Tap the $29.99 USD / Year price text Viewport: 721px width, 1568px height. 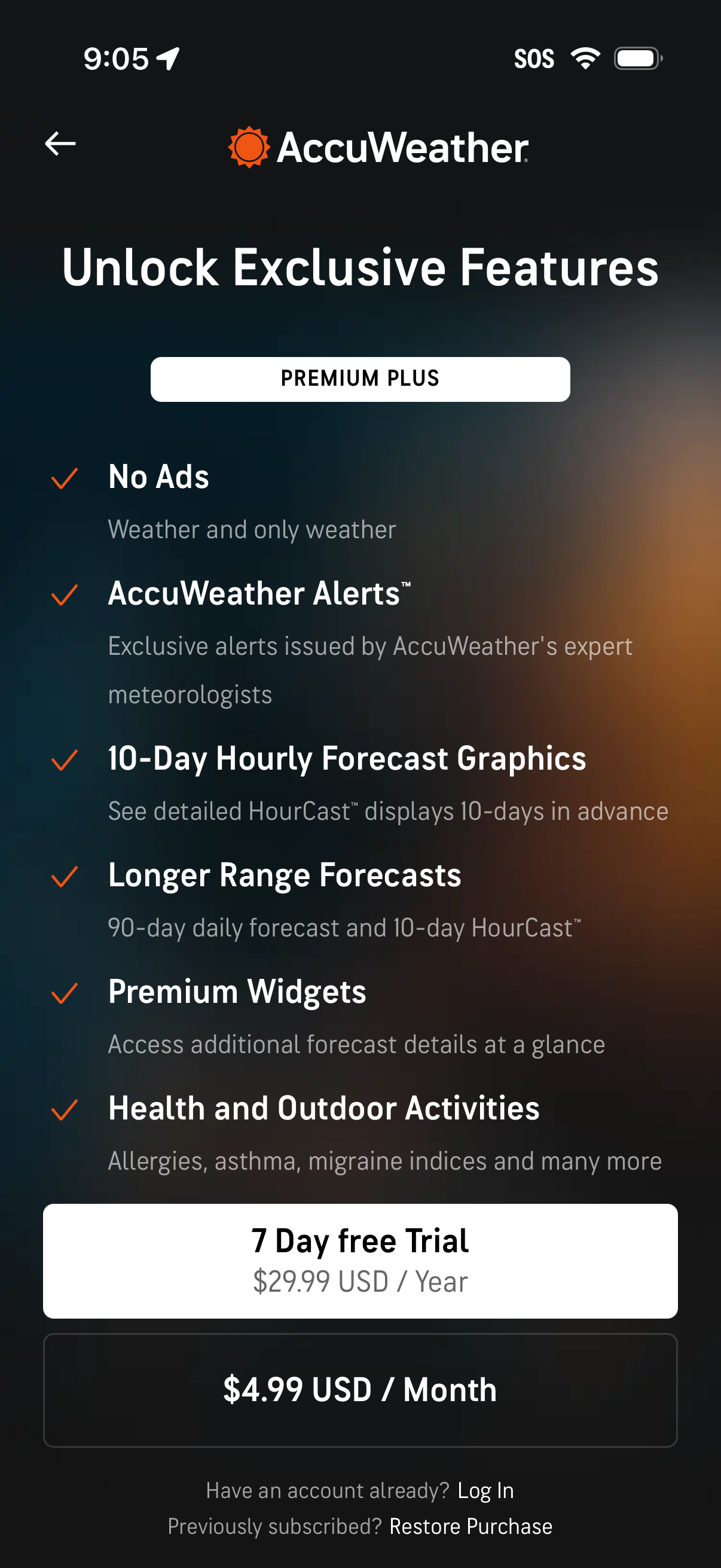[360, 1281]
